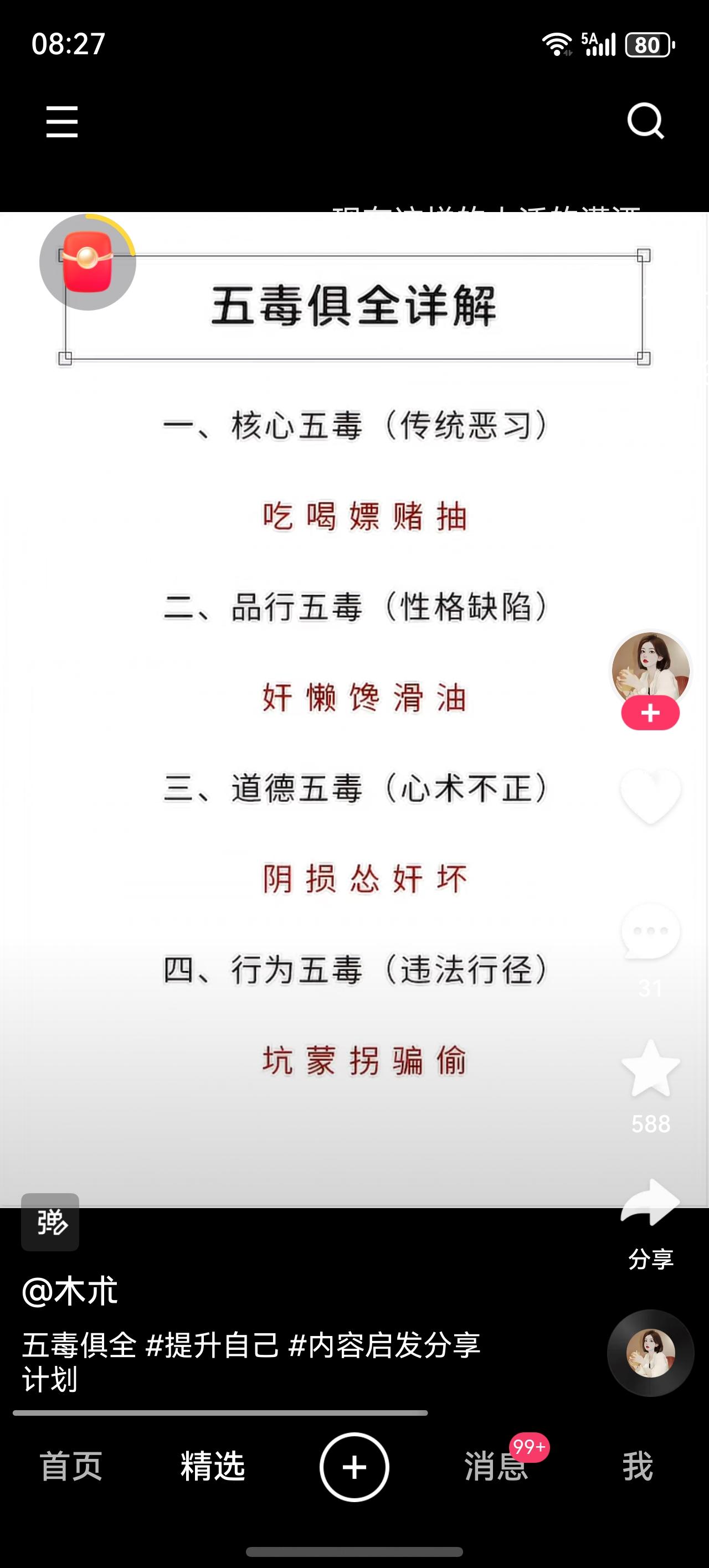Open the video creation plus button
The image size is (709, 1568).
pyautogui.click(x=354, y=1466)
